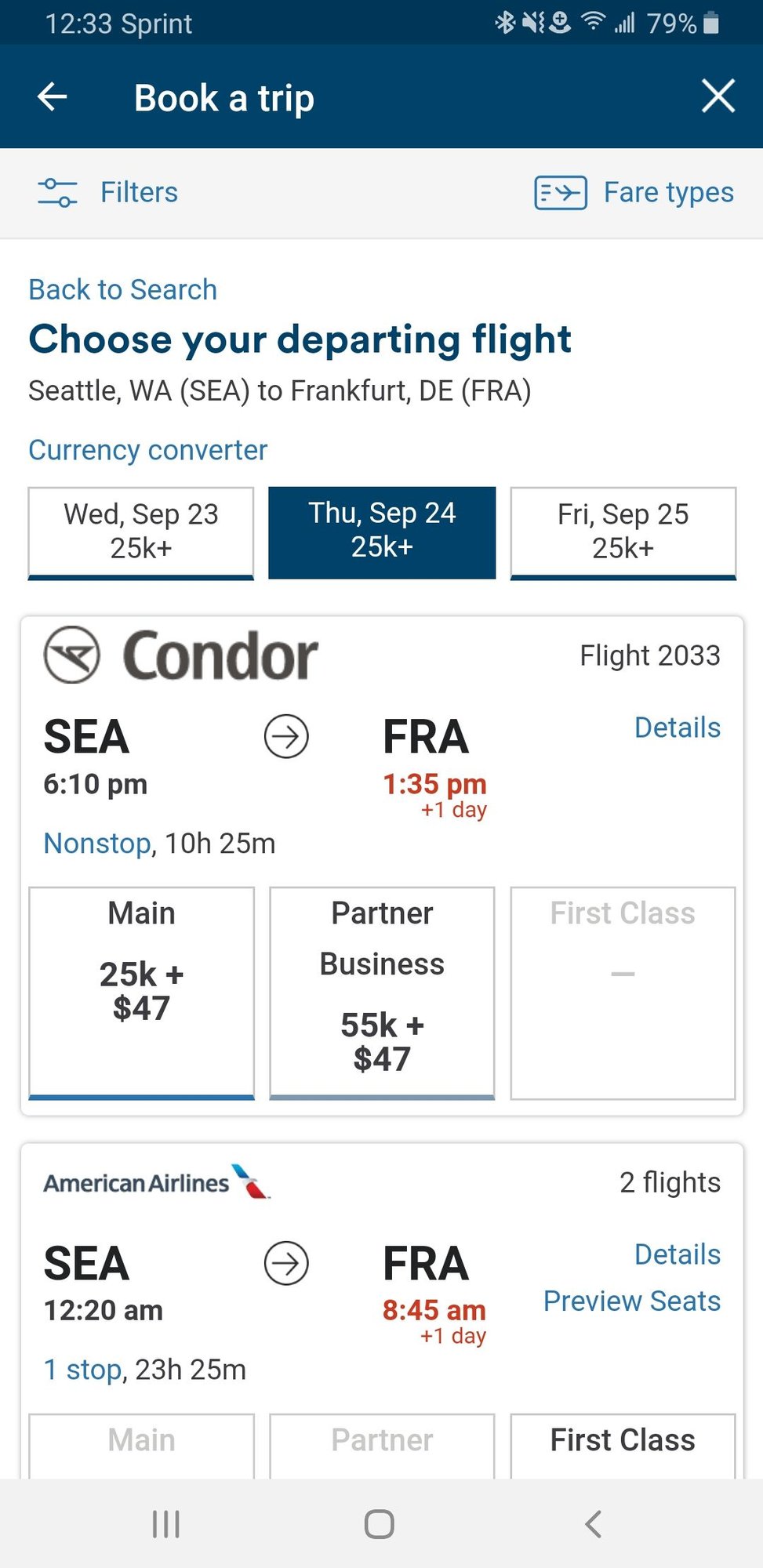This screenshot has width=763, height=1568.
Task: Open the Filters options
Action: 108,192
